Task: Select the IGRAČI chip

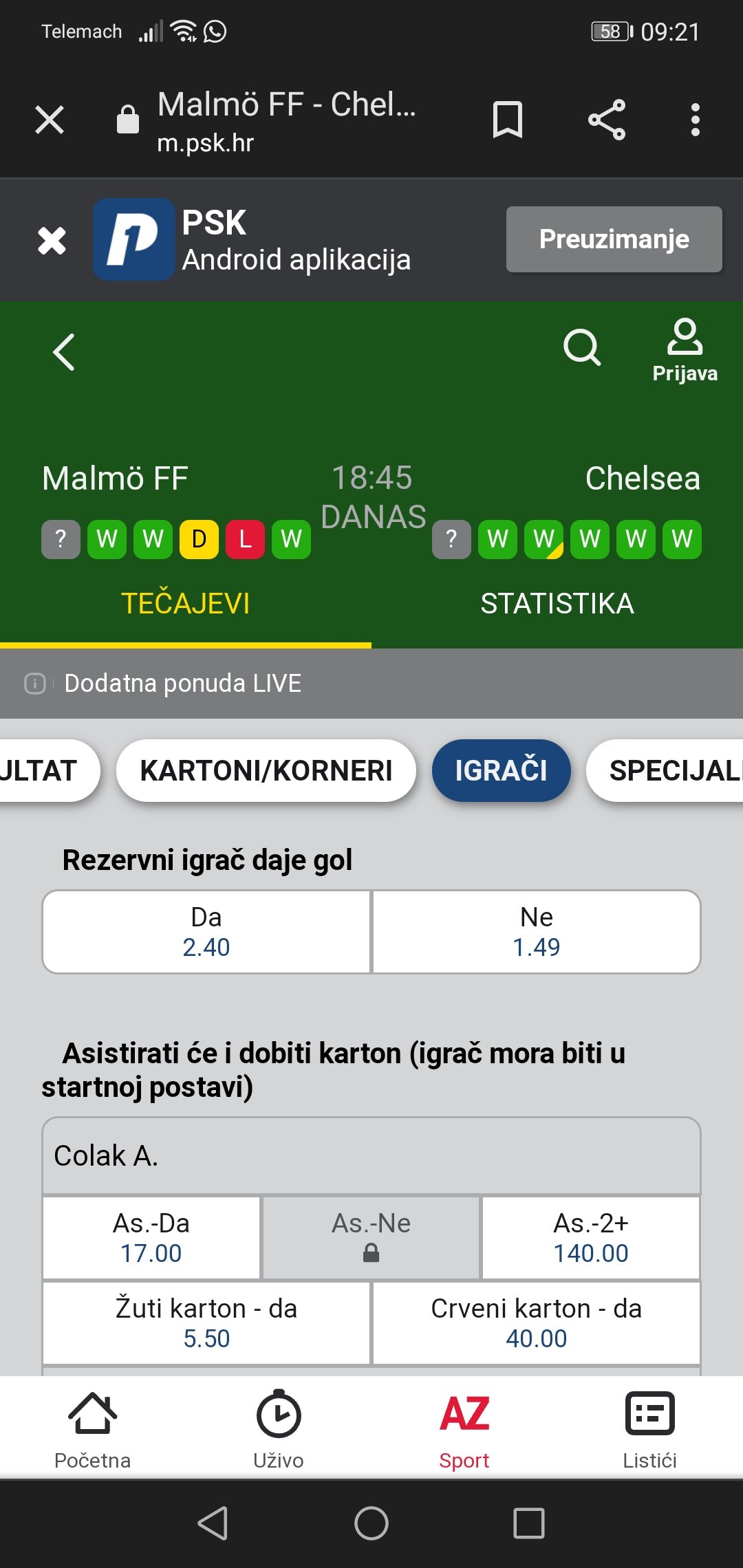Action: [x=502, y=770]
